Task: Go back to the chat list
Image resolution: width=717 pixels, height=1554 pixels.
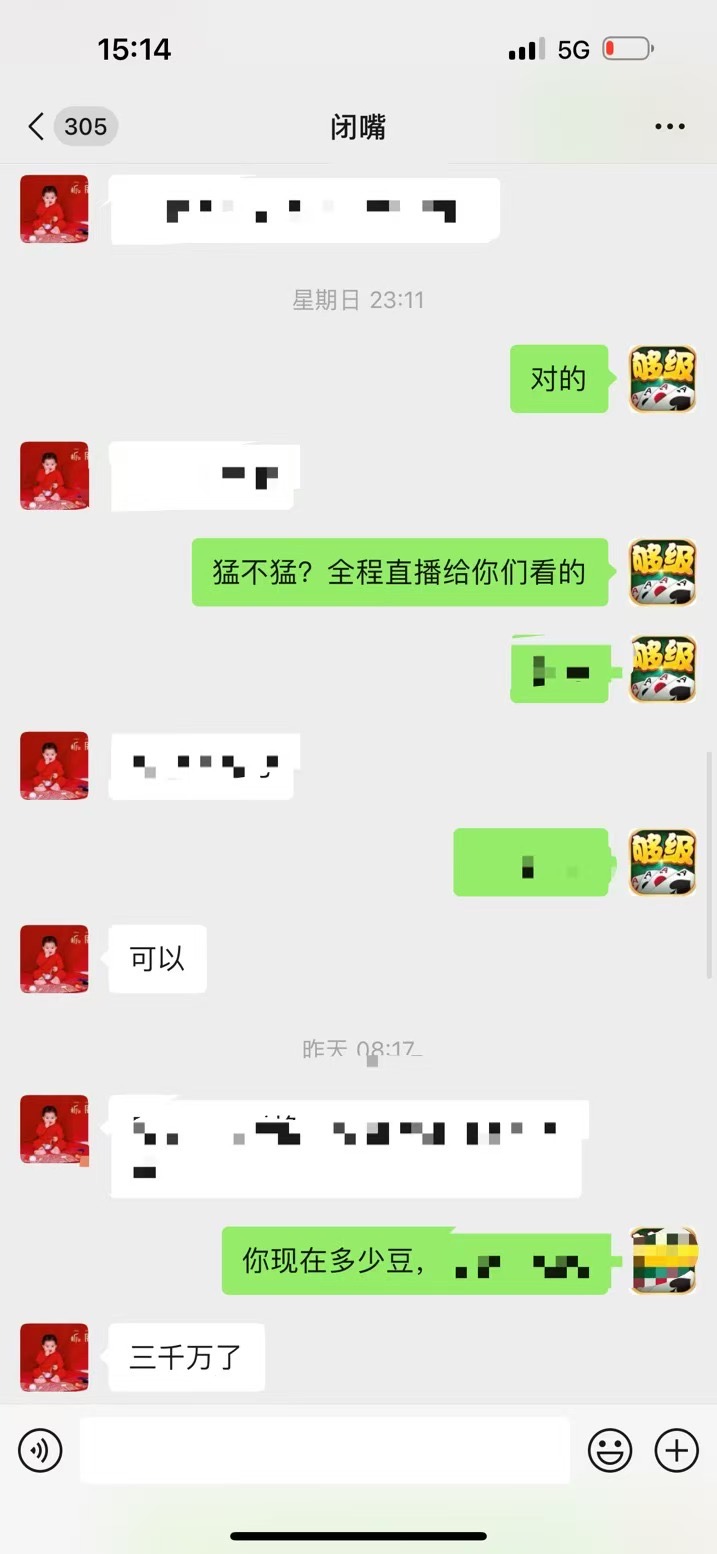Action: point(36,127)
